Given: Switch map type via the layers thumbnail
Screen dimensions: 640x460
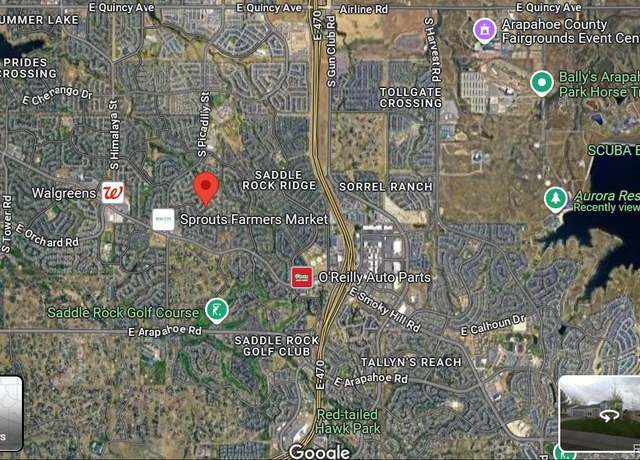Looking at the screenshot, I should pyautogui.click(x=9, y=410).
